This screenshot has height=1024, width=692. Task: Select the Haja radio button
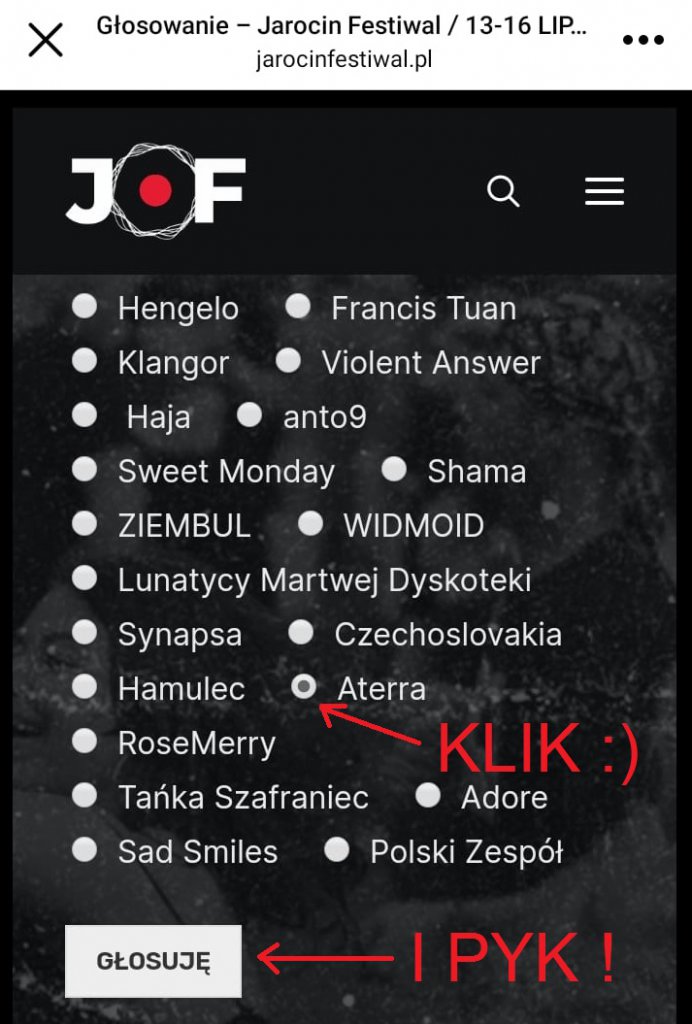pos(85,414)
